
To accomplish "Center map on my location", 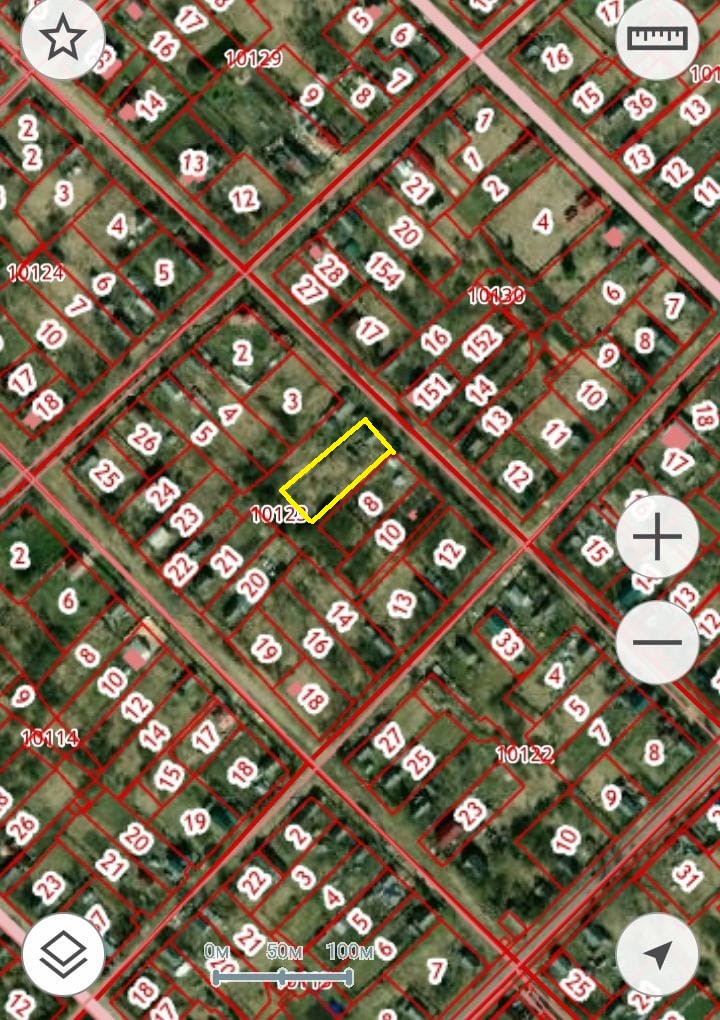I will (657, 955).
